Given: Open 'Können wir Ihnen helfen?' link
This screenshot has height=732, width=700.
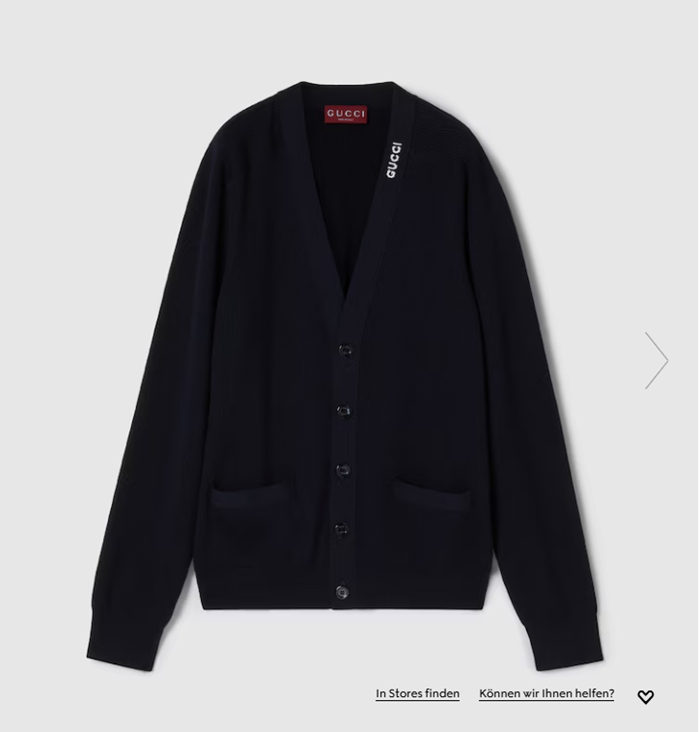Looking at the screenshot, I should [x=546, y=693].
